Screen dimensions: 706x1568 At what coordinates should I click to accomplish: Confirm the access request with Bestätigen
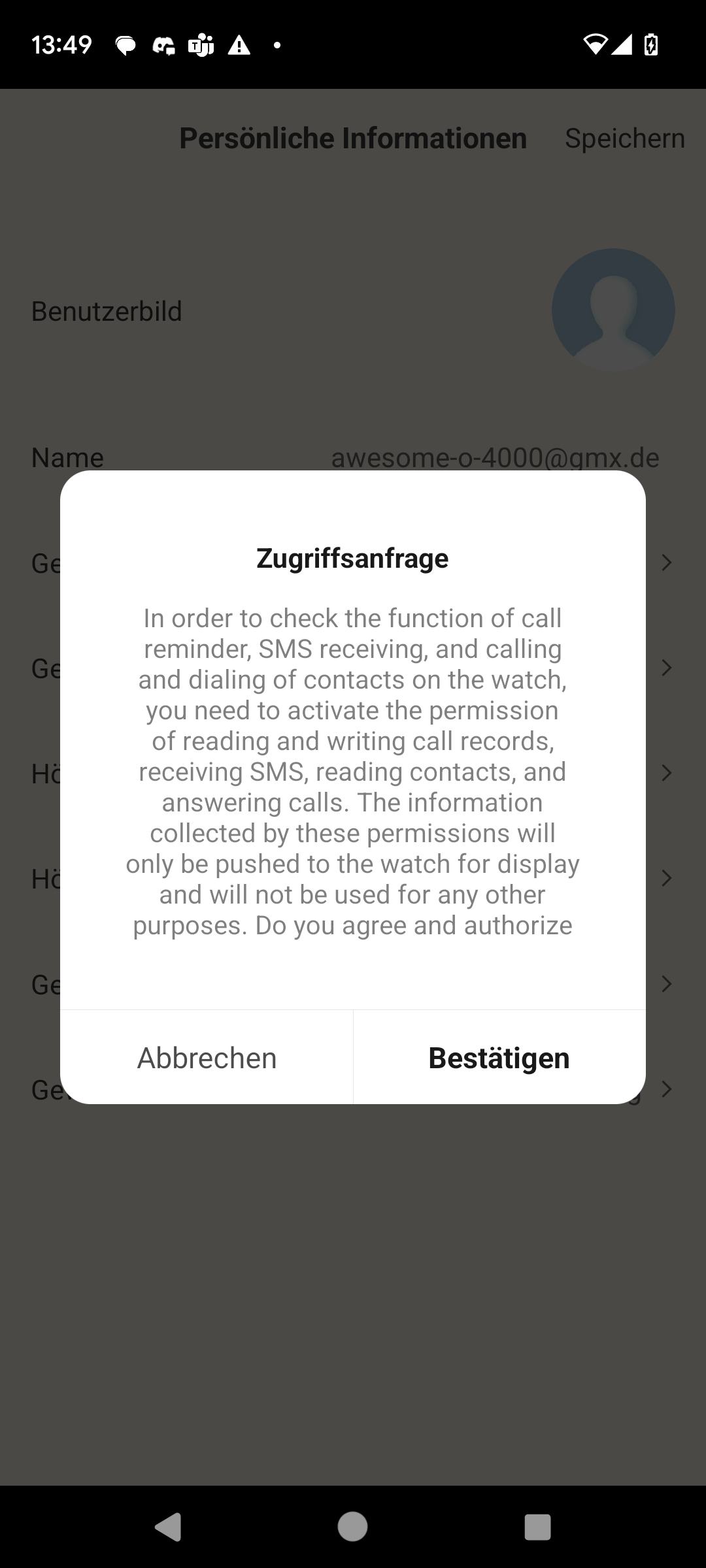pyautogui.click(x=499, y=1058)
